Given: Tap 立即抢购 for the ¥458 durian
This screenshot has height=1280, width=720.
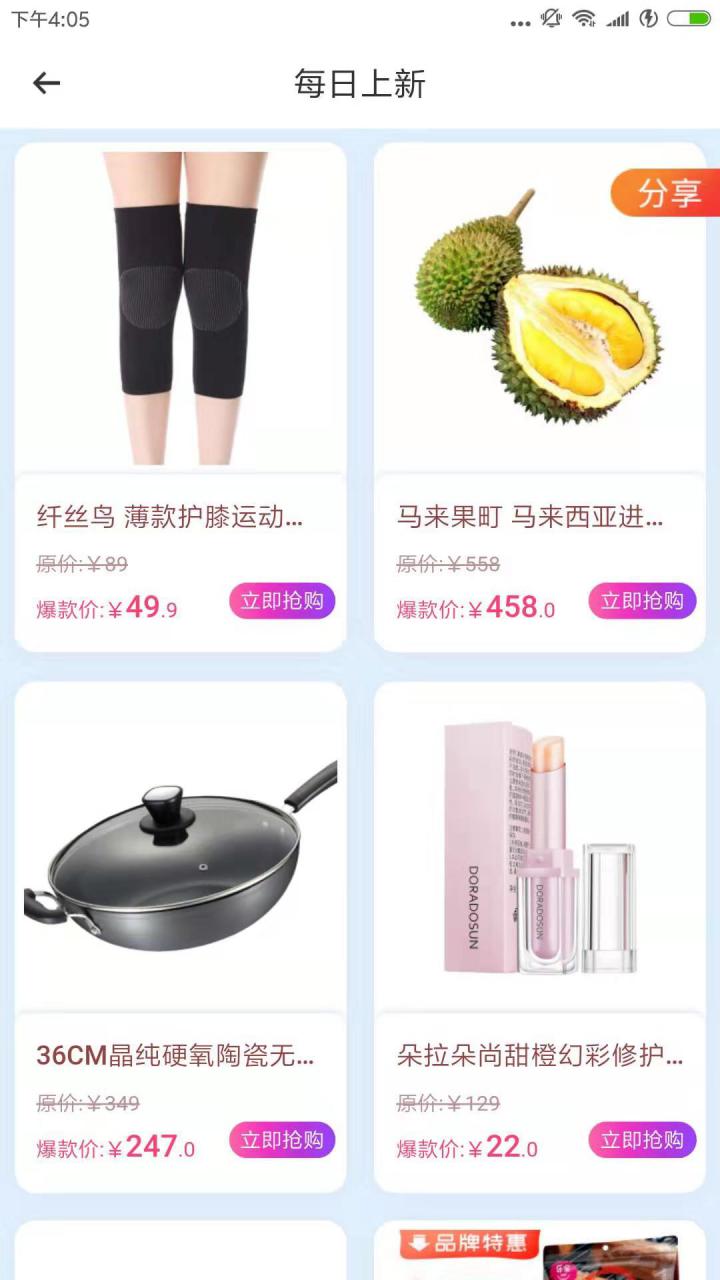Looking at the screenshot, I should [642, 601].
